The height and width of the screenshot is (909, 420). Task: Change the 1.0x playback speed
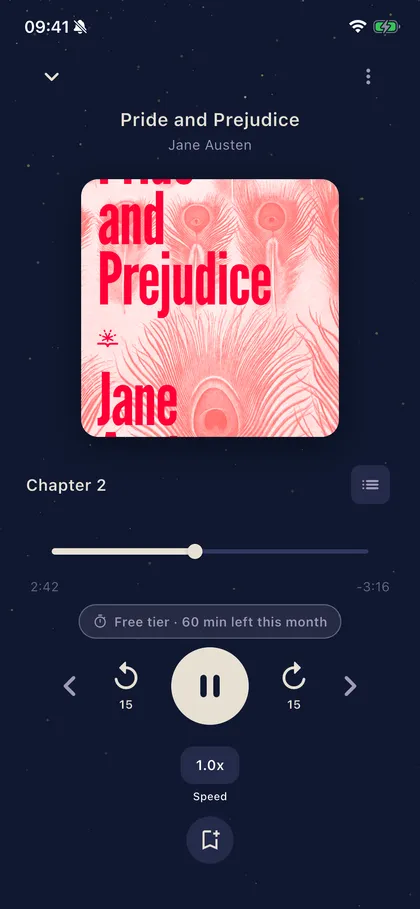(210, 765)
